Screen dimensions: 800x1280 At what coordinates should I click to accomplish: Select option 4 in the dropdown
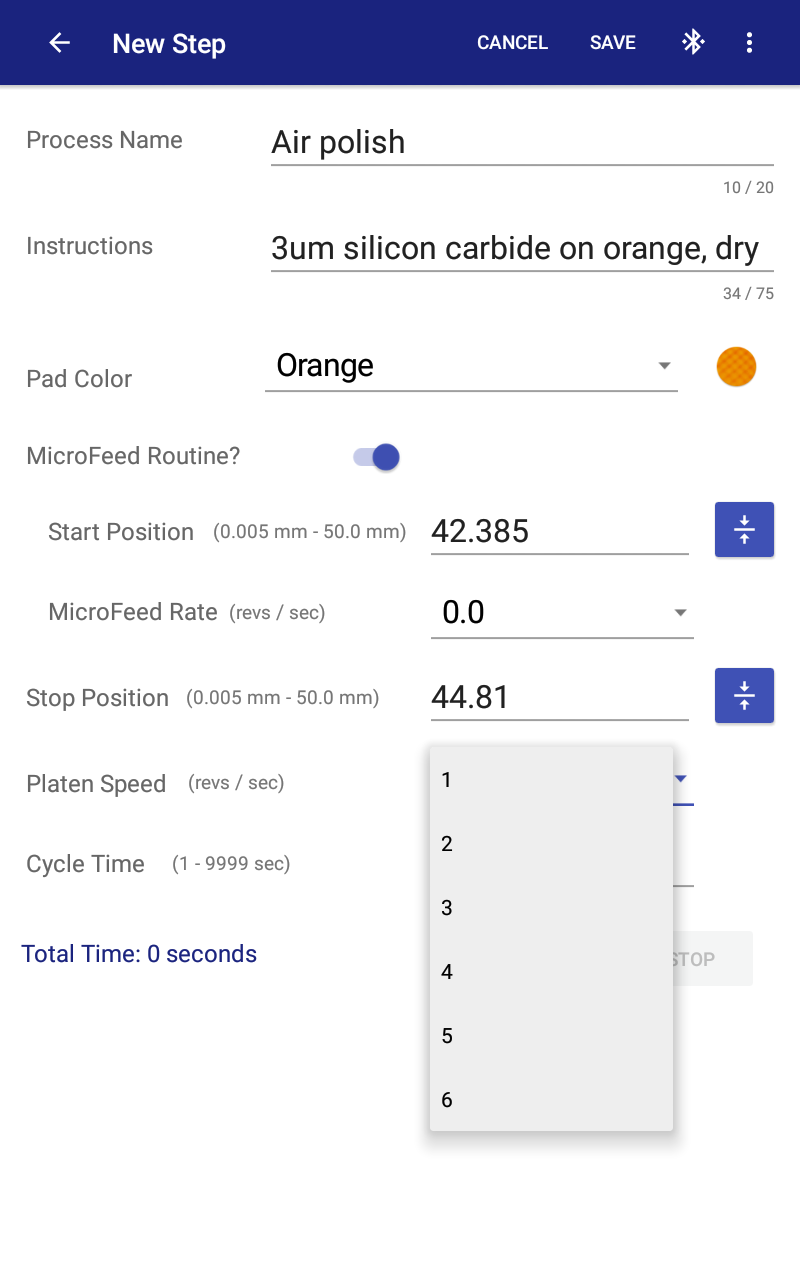click(551, 972)
